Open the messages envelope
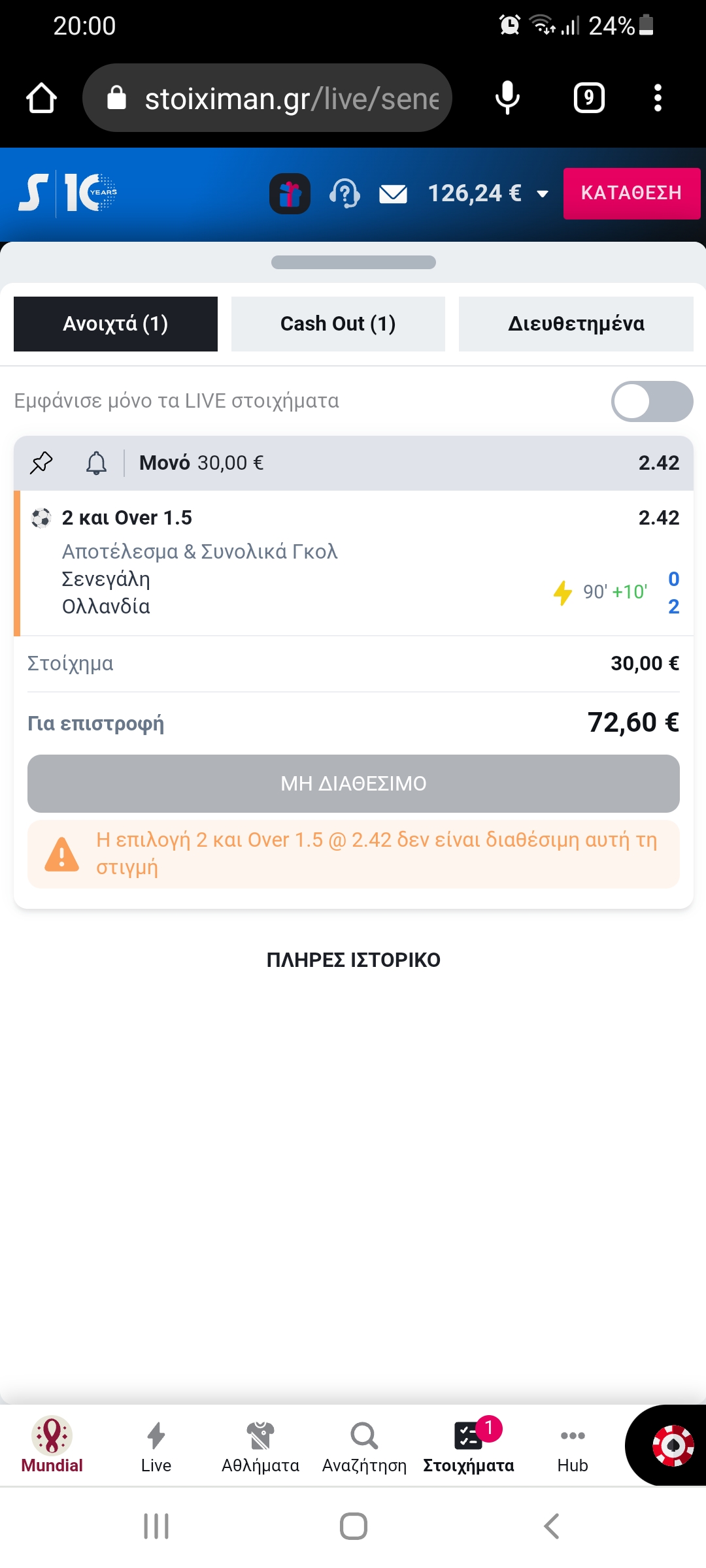706x1568 pixels. [x=393, y=193]
